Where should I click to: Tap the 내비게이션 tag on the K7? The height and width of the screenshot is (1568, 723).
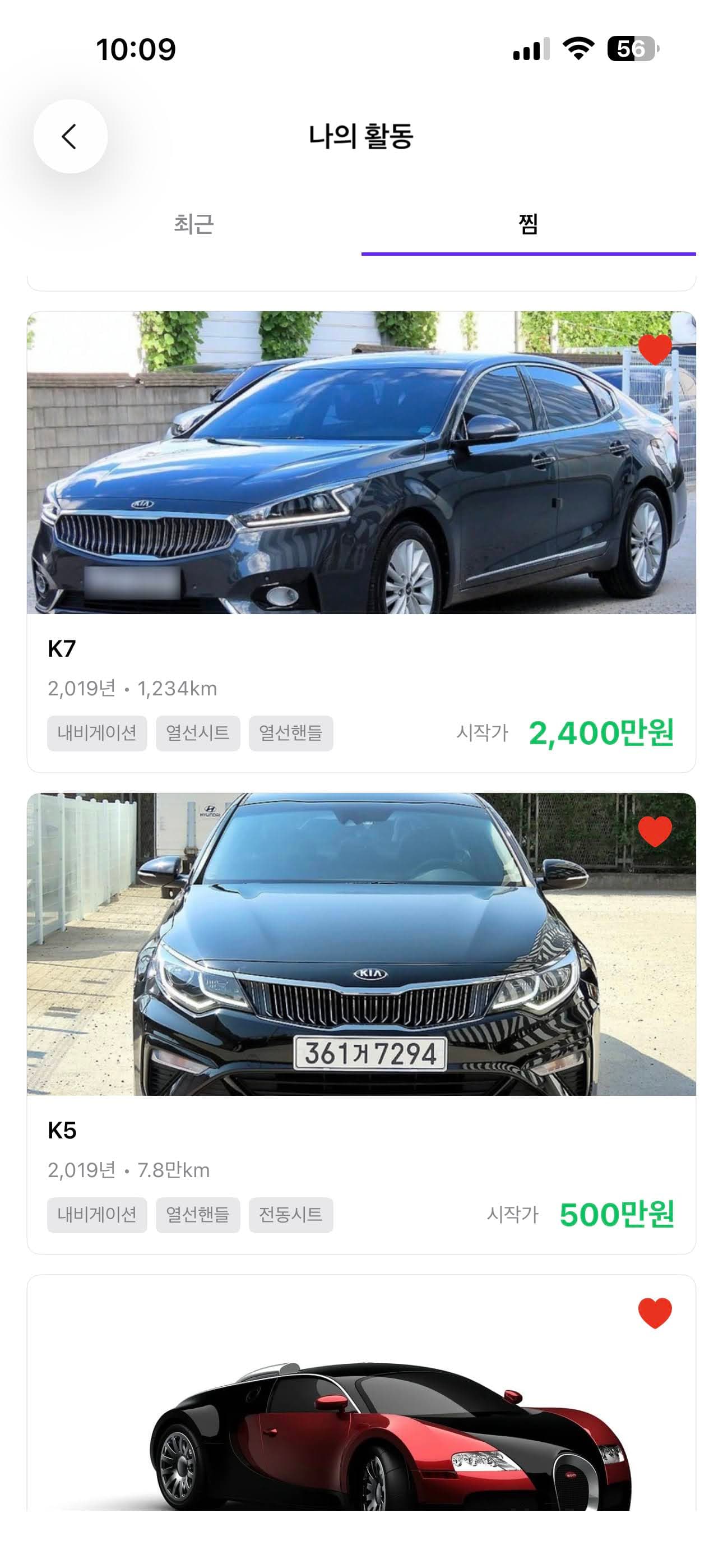[98, 734]
